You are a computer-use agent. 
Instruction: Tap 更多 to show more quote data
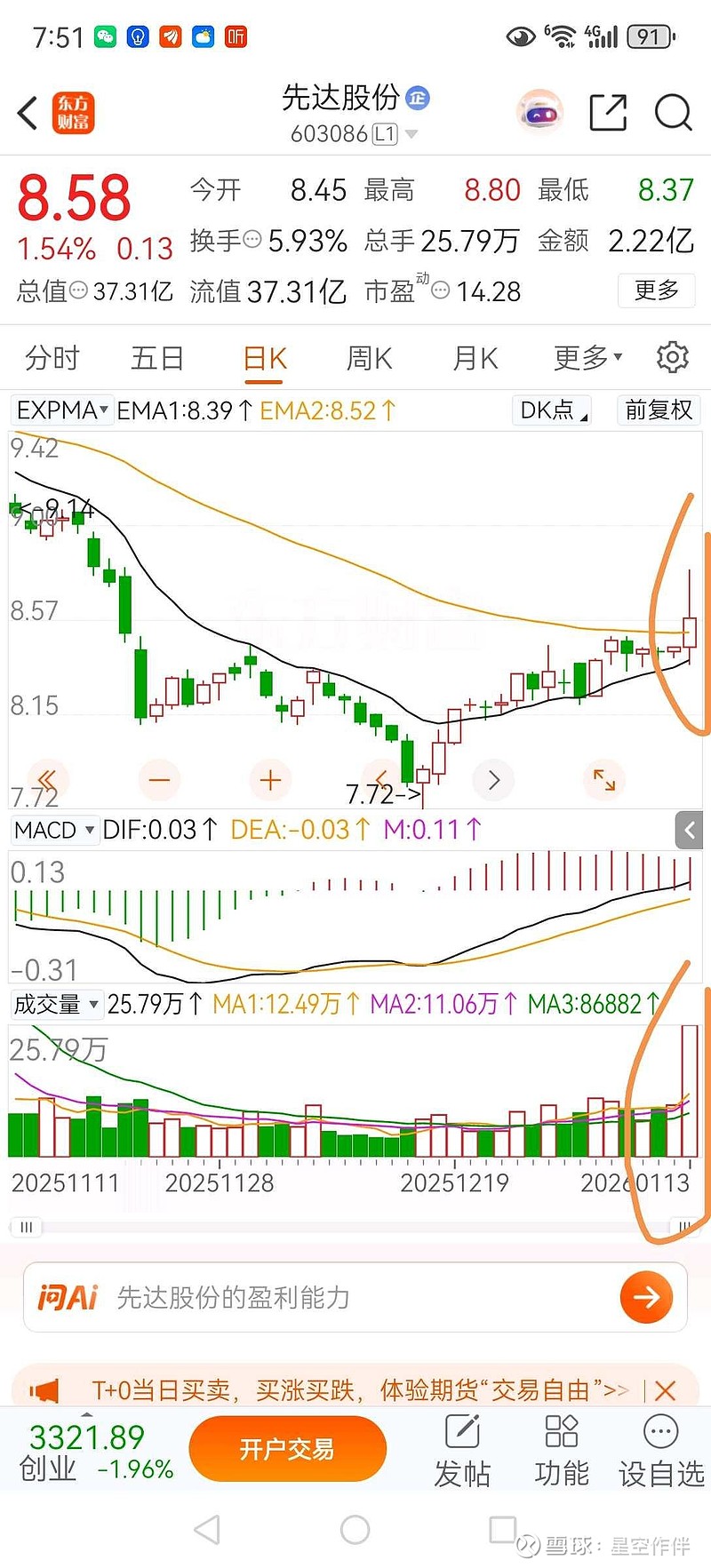pyautogui.click(x=656, y=291)
